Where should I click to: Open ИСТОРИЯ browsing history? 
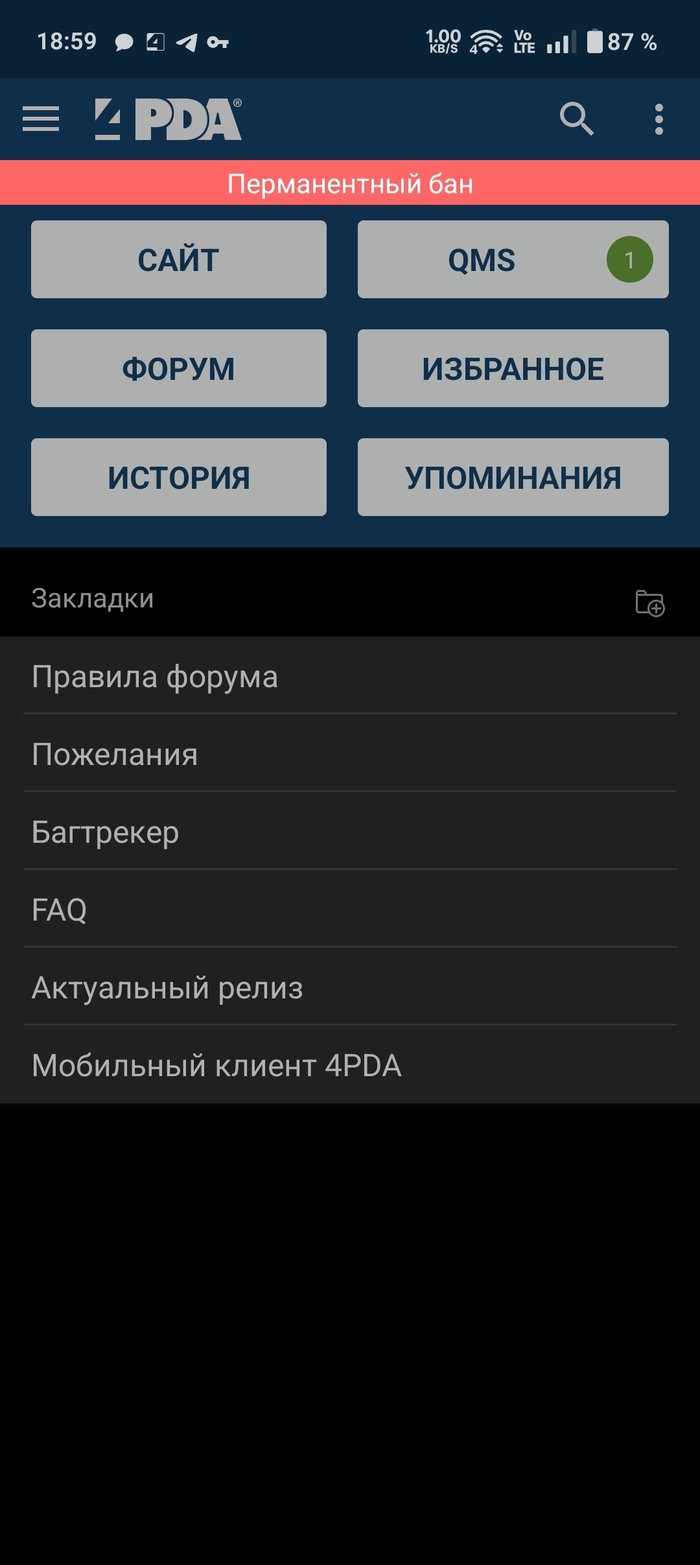click(x=178, y=478)
